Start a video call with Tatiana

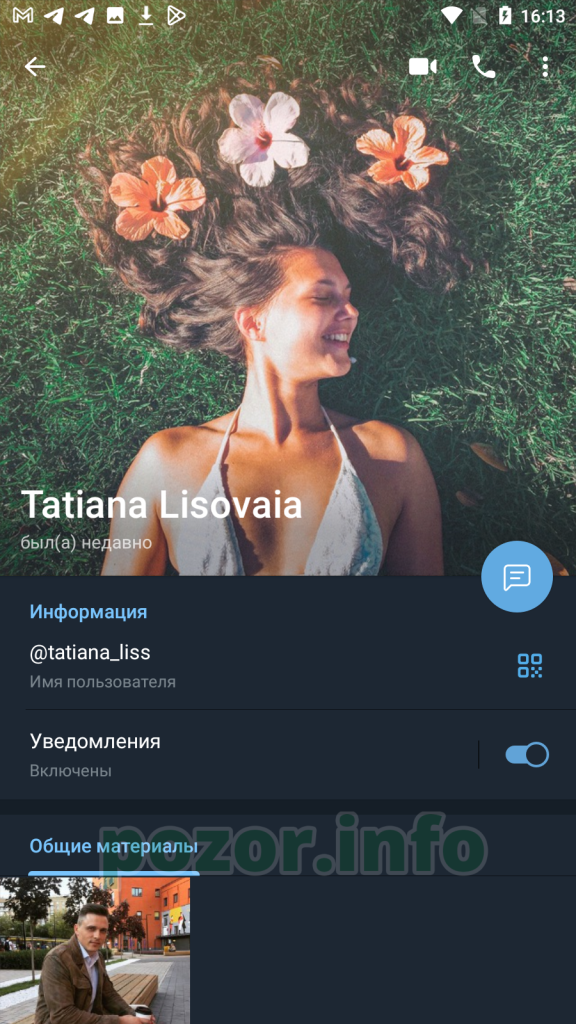[x=423, y=67]
